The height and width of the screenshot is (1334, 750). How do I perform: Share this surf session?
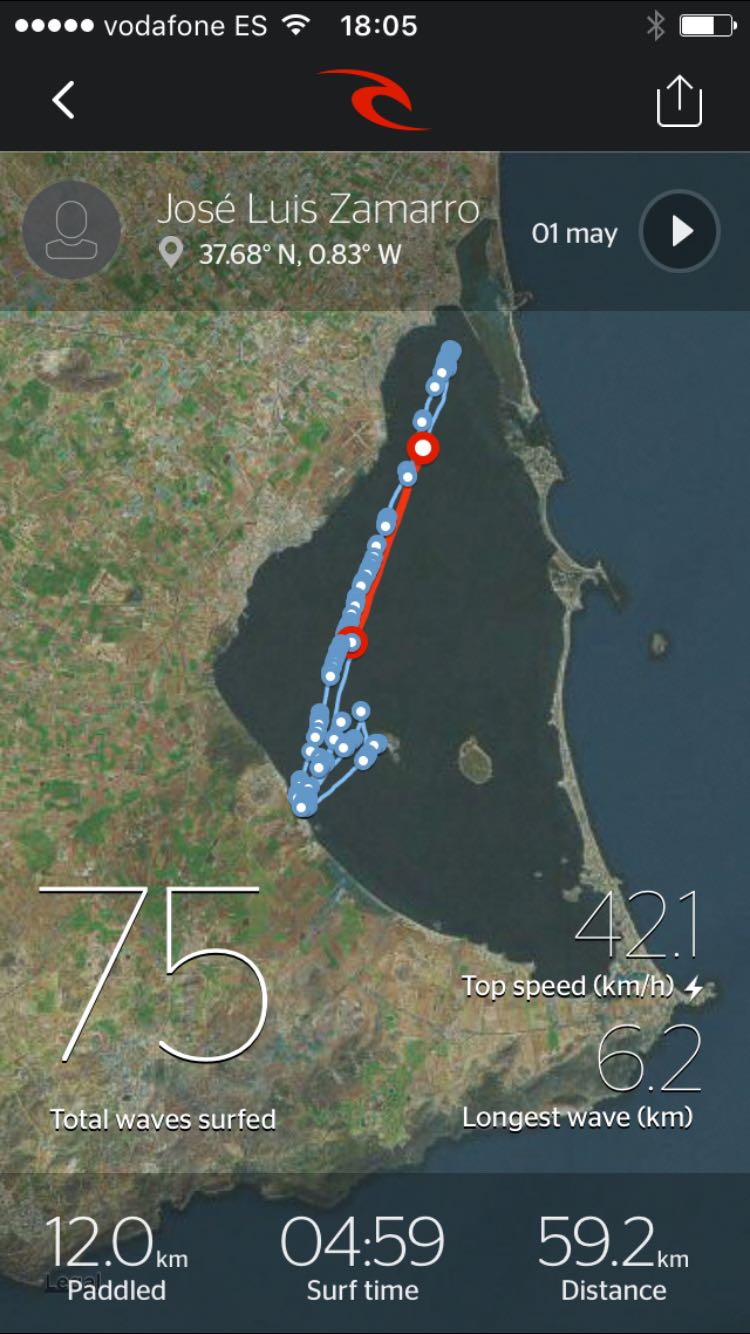tap(679, 101)
